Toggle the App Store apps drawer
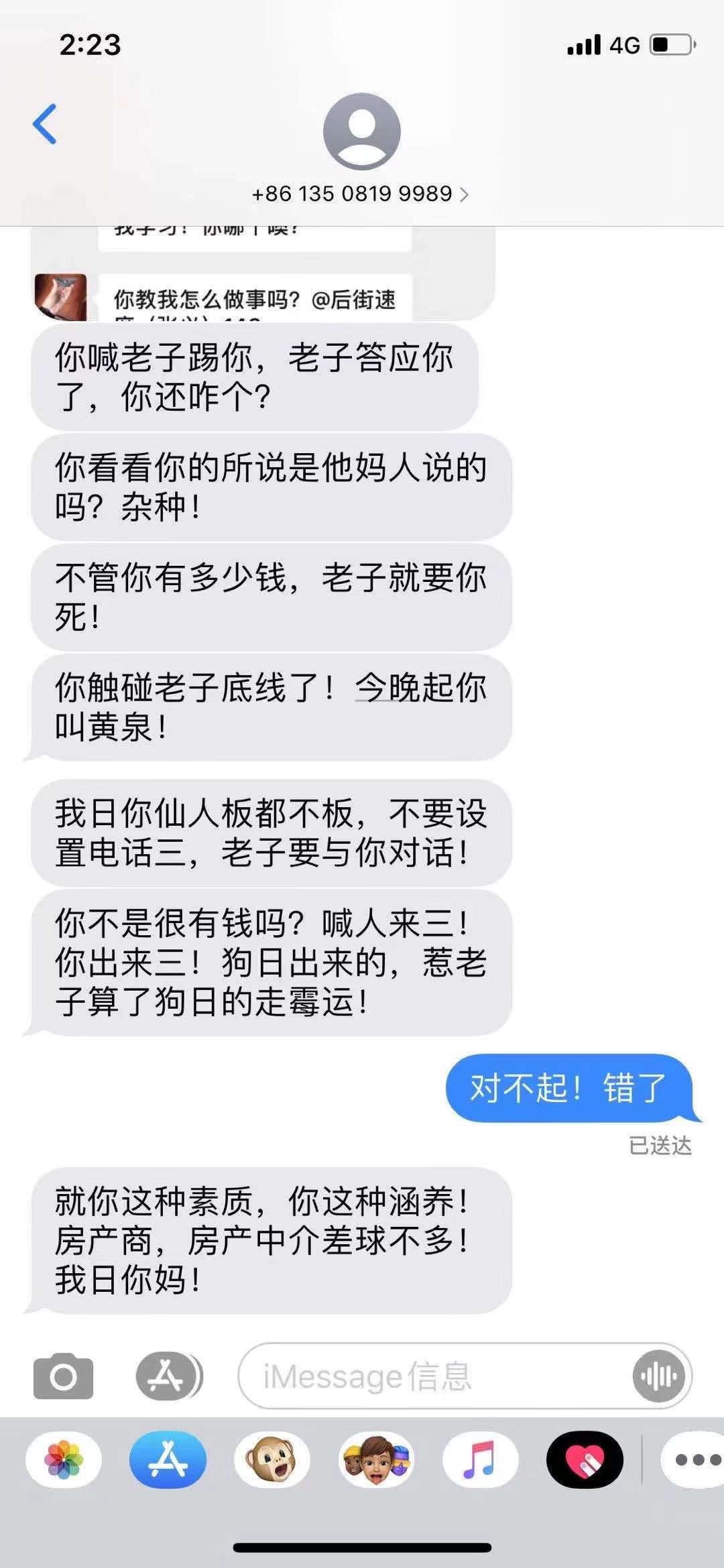This screenshot has width=724, height=1568. (x=168, y=1377)
